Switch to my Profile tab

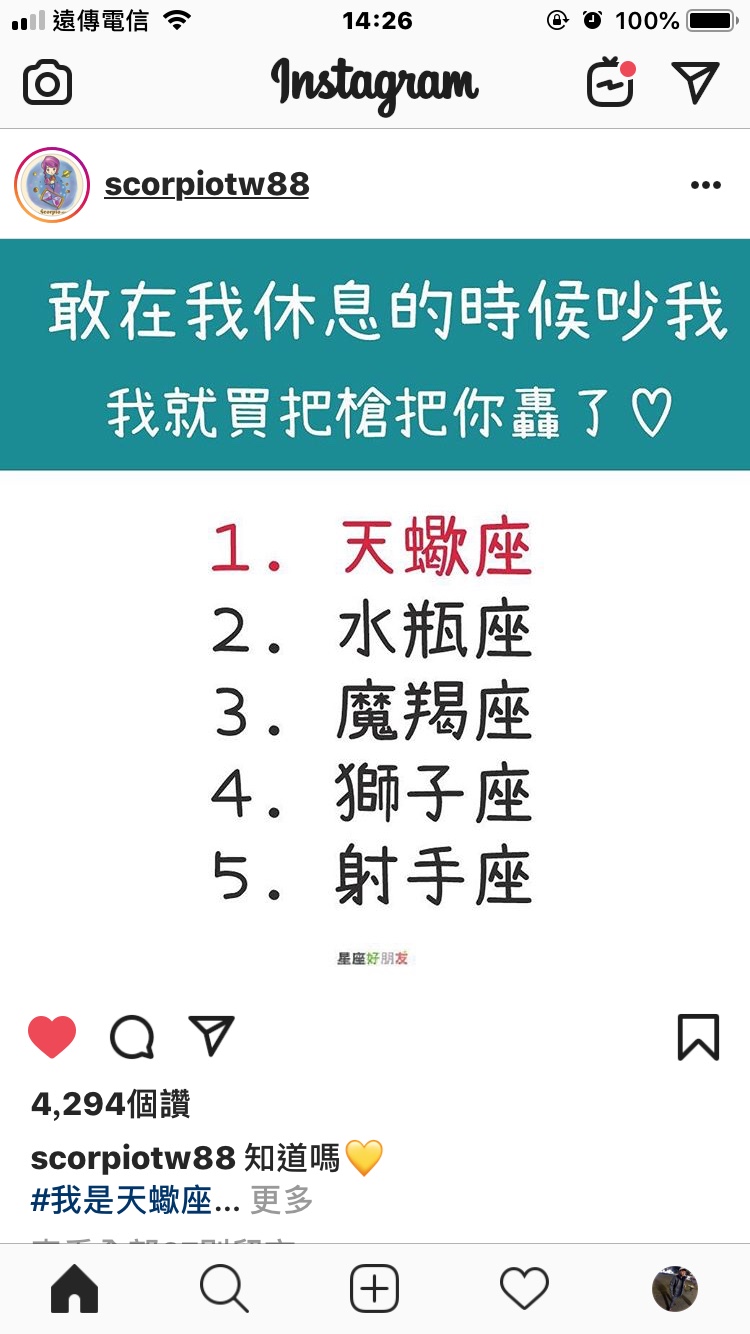point(674,1289)
